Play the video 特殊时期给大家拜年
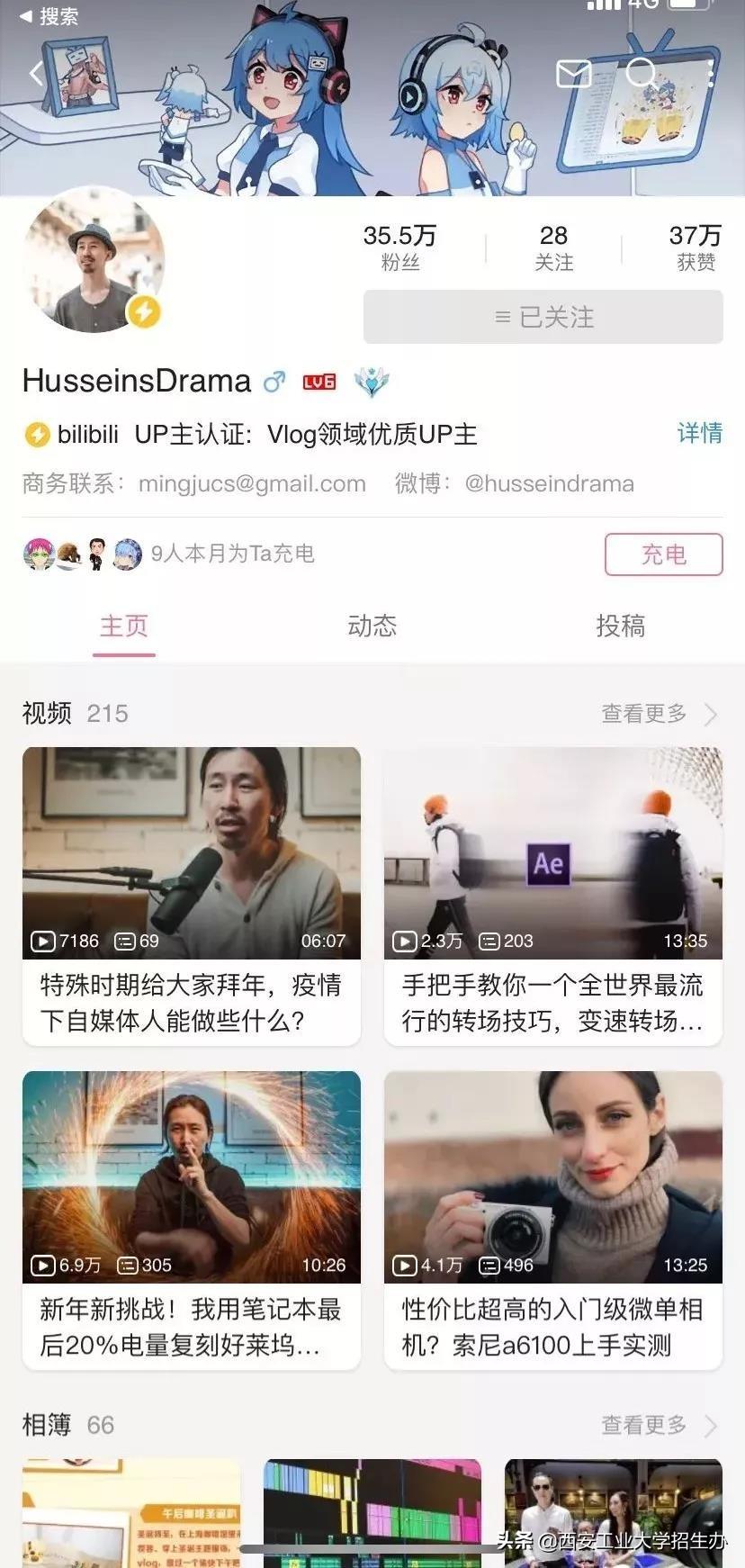 pos(192,895)
